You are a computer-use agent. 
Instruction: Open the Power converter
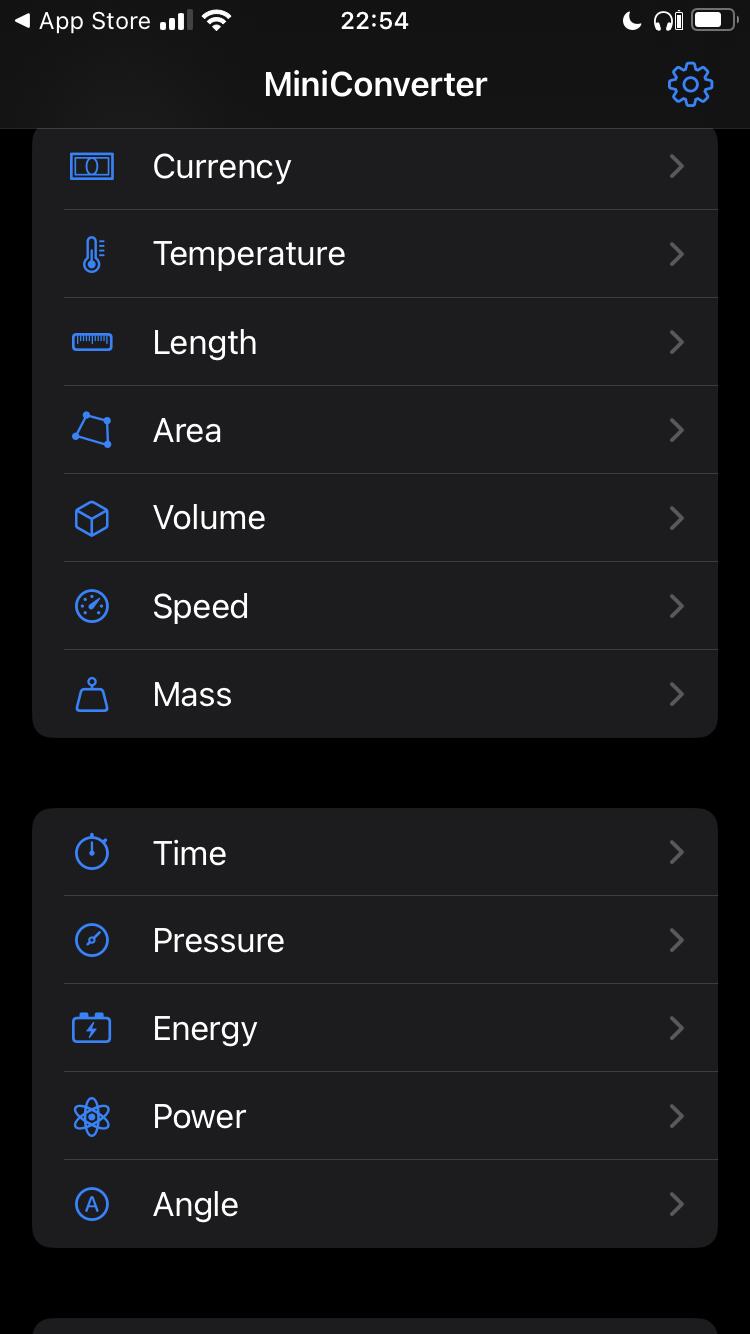[x=375, y=1116]
